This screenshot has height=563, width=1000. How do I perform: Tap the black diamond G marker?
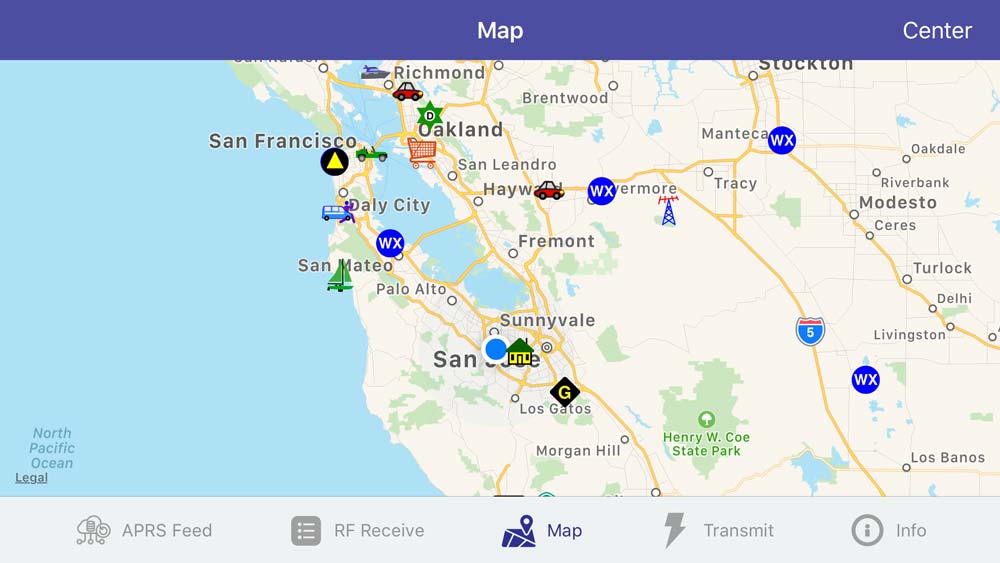pos(565,391)
